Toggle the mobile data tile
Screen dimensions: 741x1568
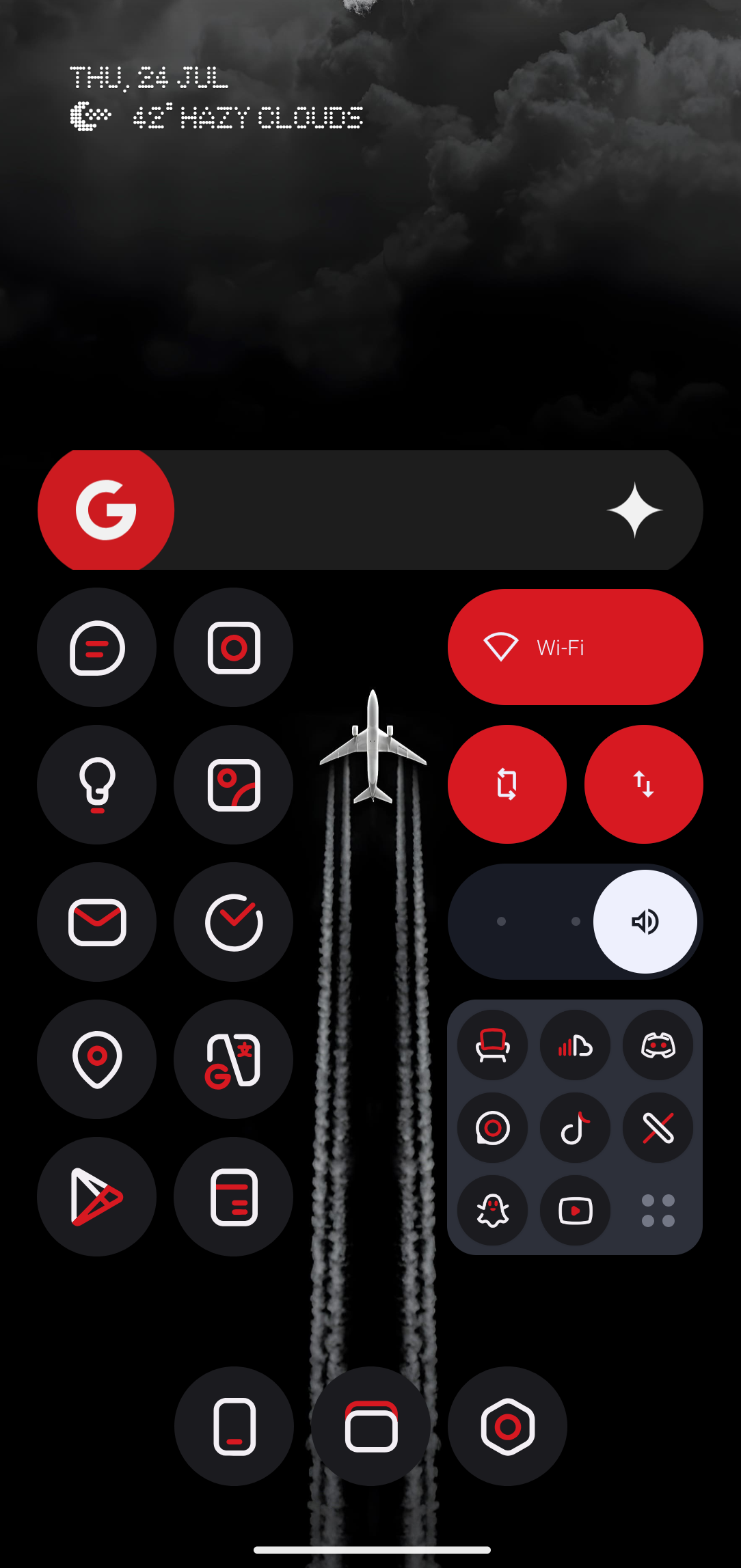pyautogui.click(x=643, y=784)
